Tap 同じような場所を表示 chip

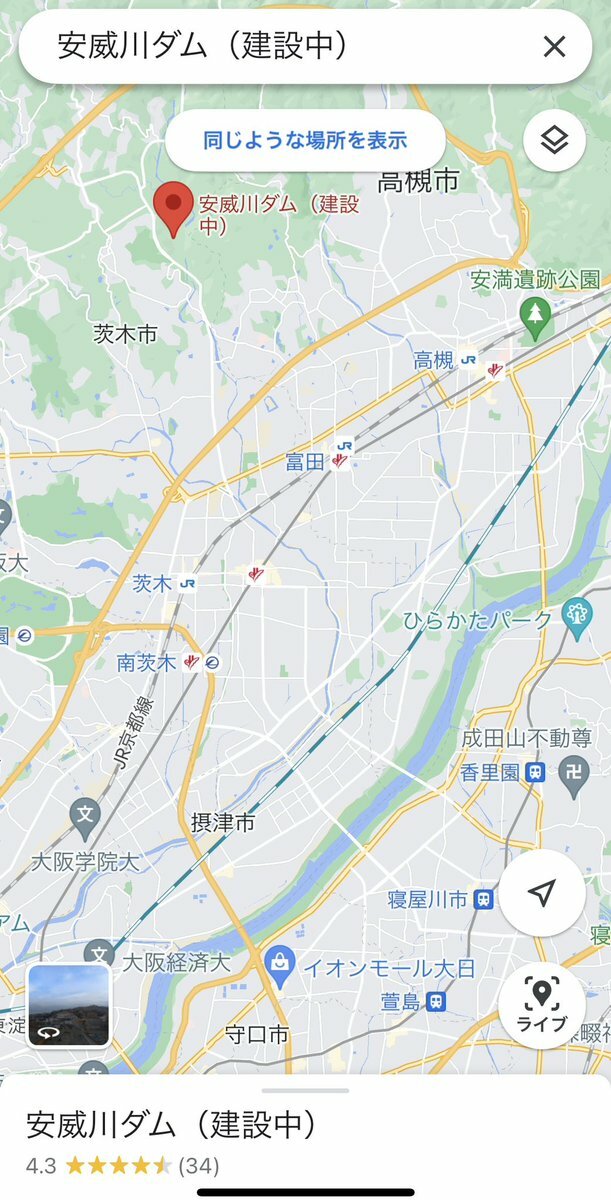305,140
